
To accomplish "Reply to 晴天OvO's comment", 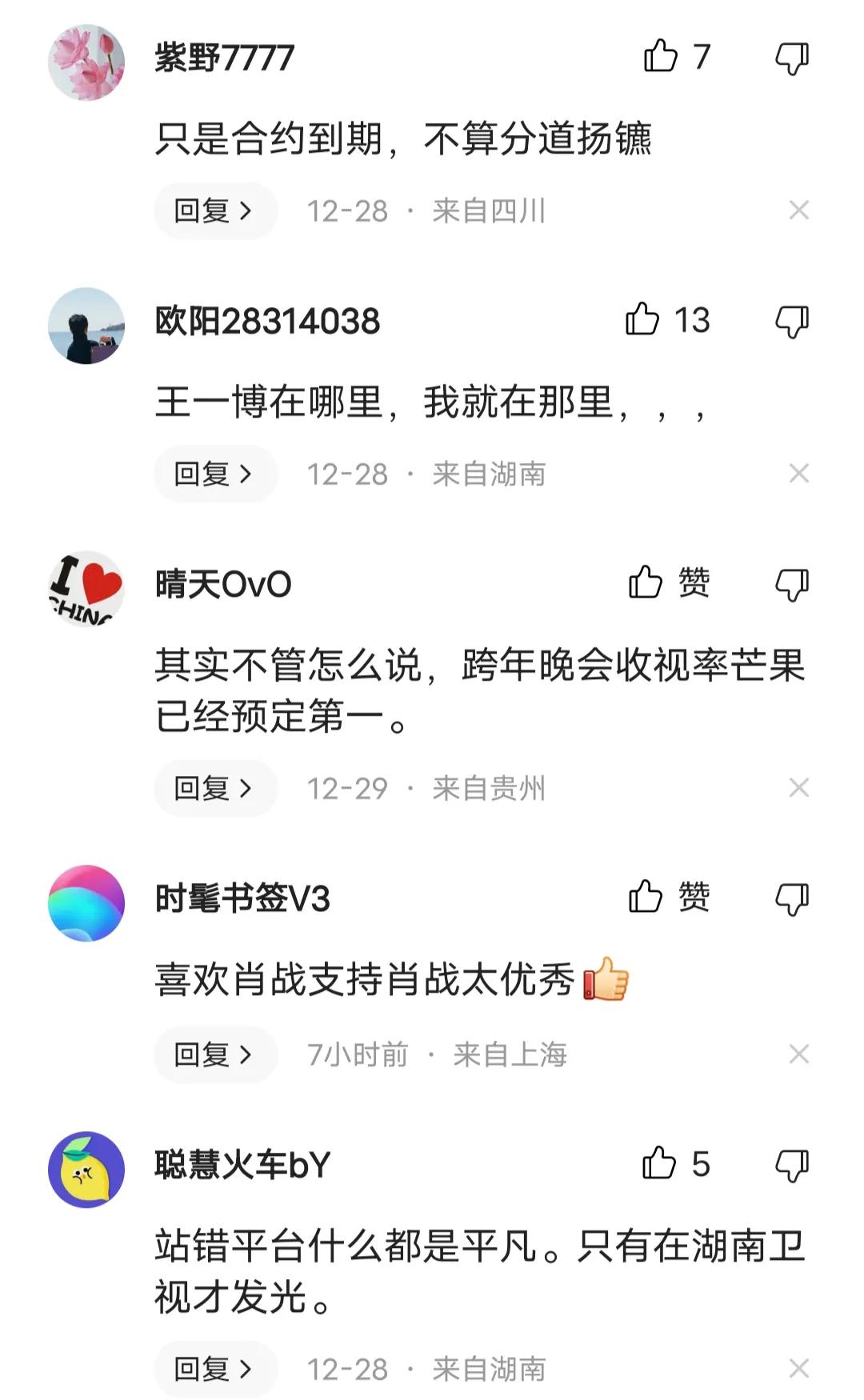I will tap(214, 789).
